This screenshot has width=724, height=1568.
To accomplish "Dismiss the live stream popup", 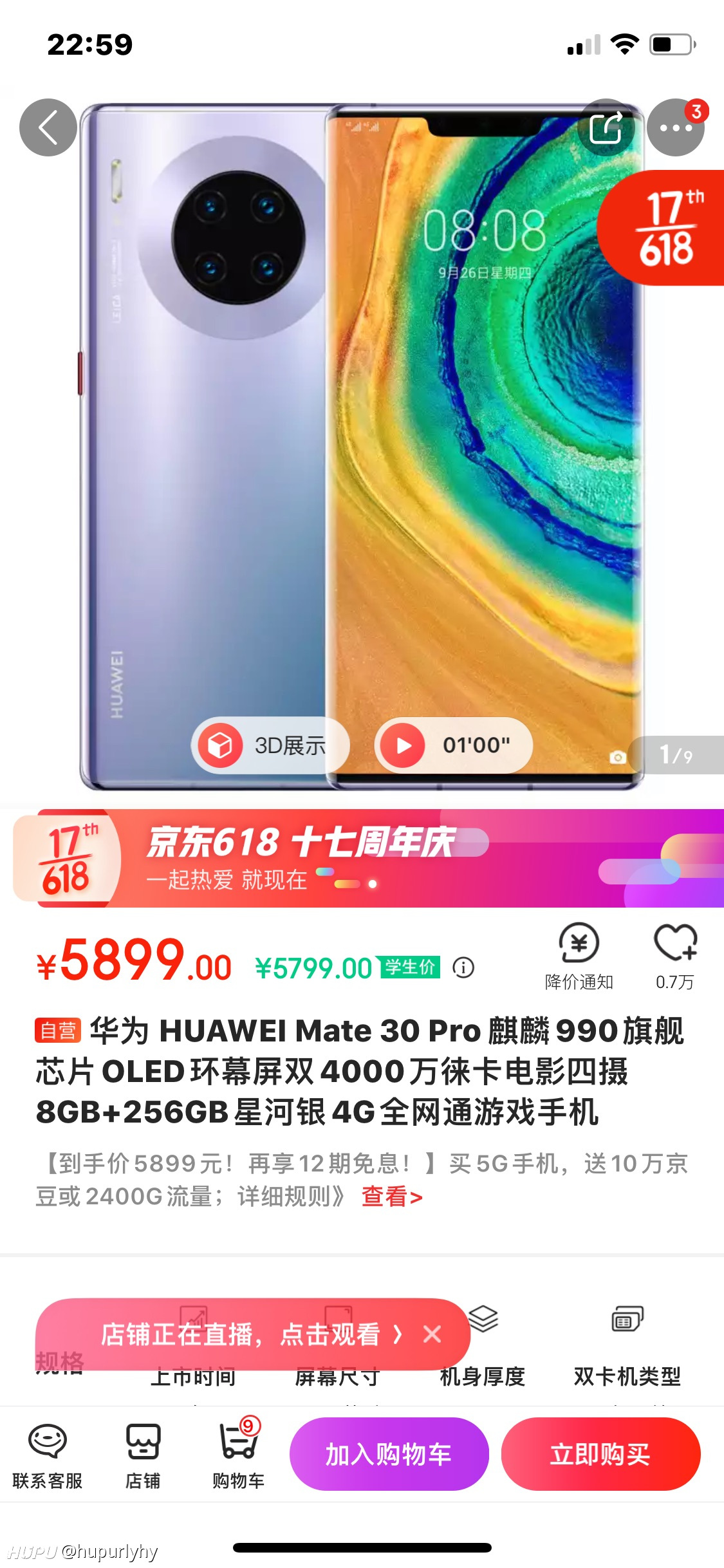I will coord(432,1334).
